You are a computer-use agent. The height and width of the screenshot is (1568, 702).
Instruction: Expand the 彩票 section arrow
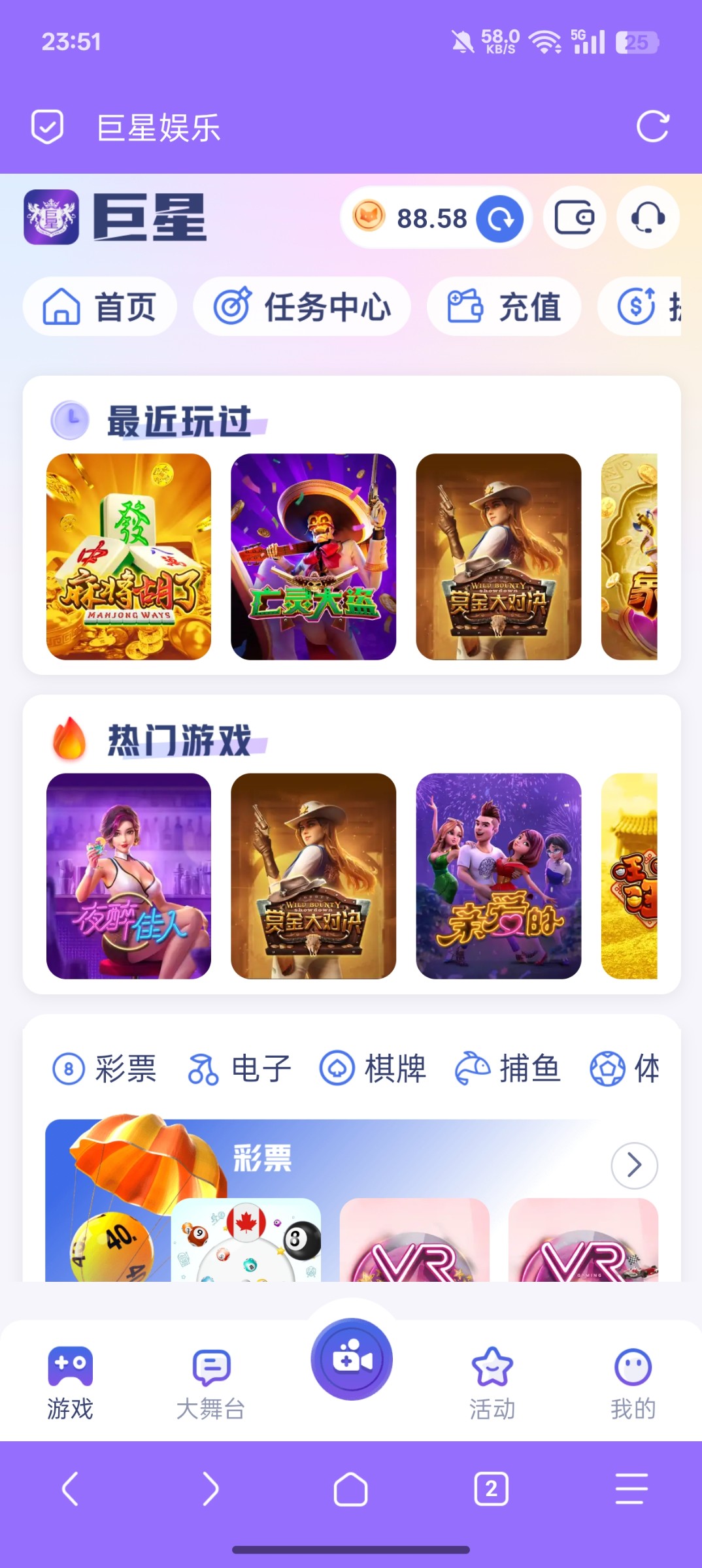(634, 1165)
